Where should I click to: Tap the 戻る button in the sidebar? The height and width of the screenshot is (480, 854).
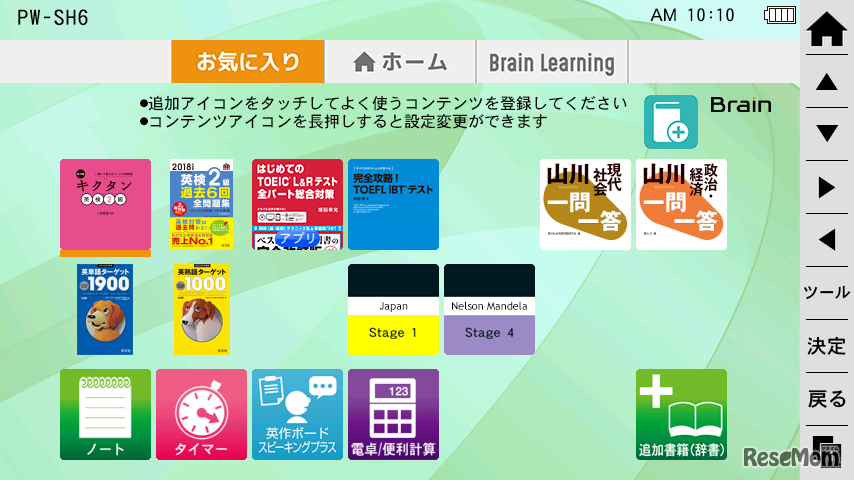click(x=827, y=399)
